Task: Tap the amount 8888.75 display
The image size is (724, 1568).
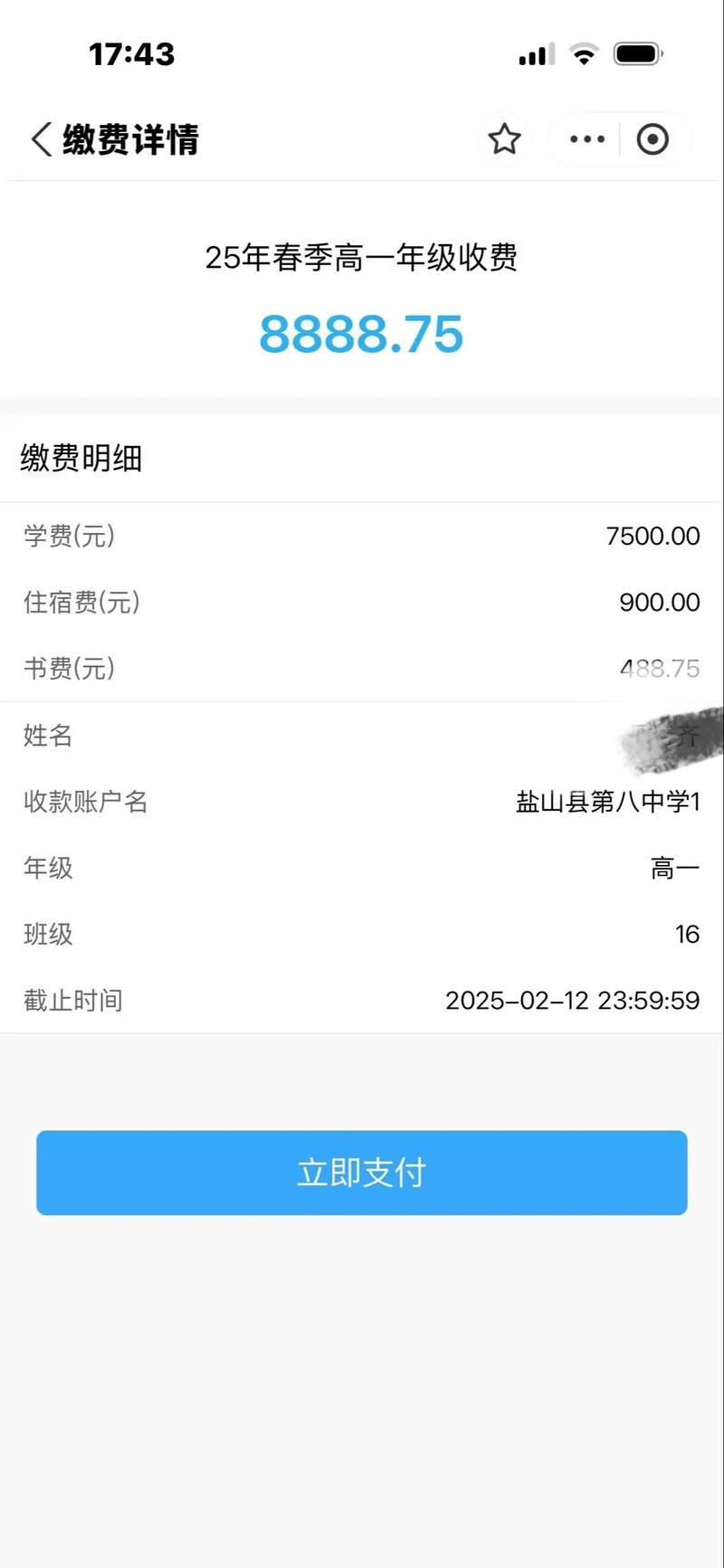Action: point(362,335)
